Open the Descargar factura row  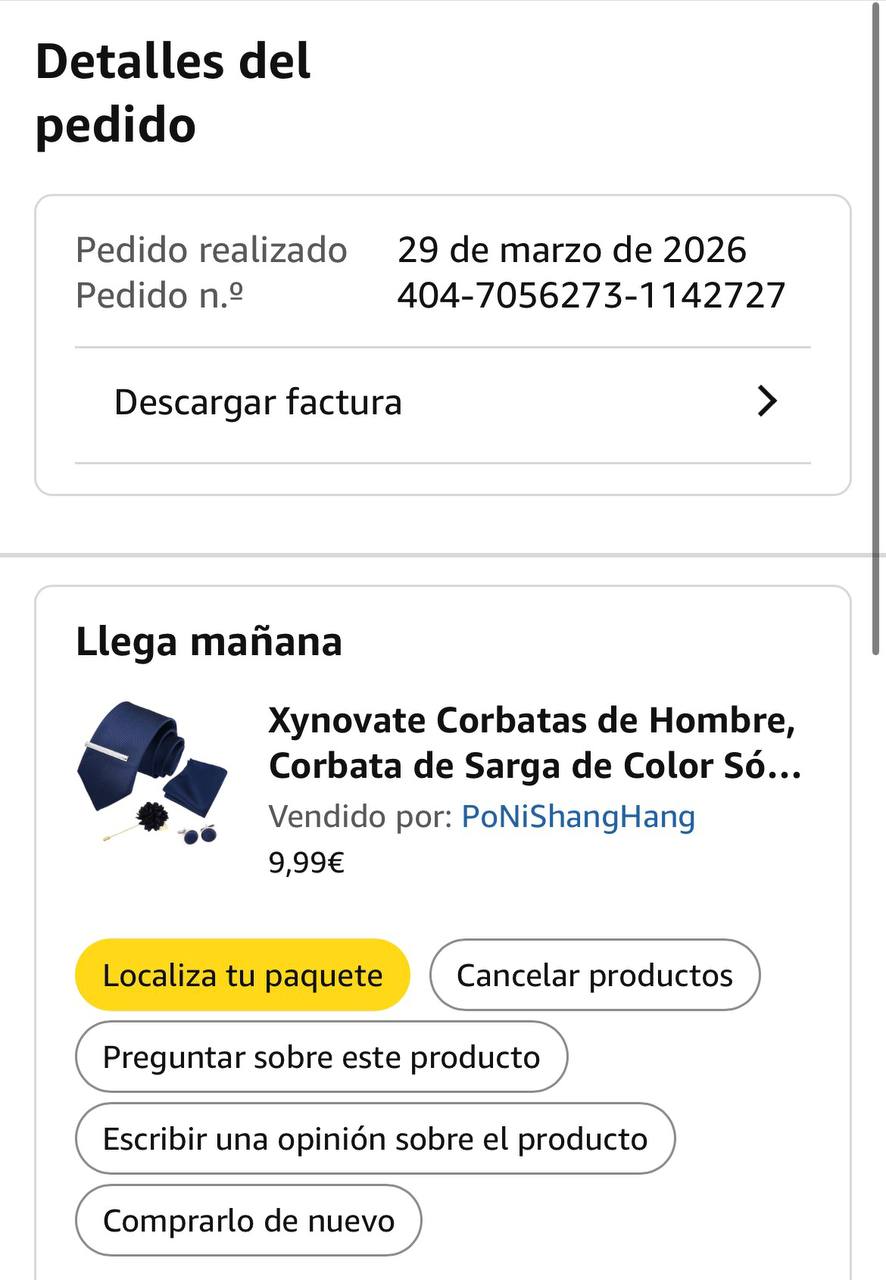(442, 403)
